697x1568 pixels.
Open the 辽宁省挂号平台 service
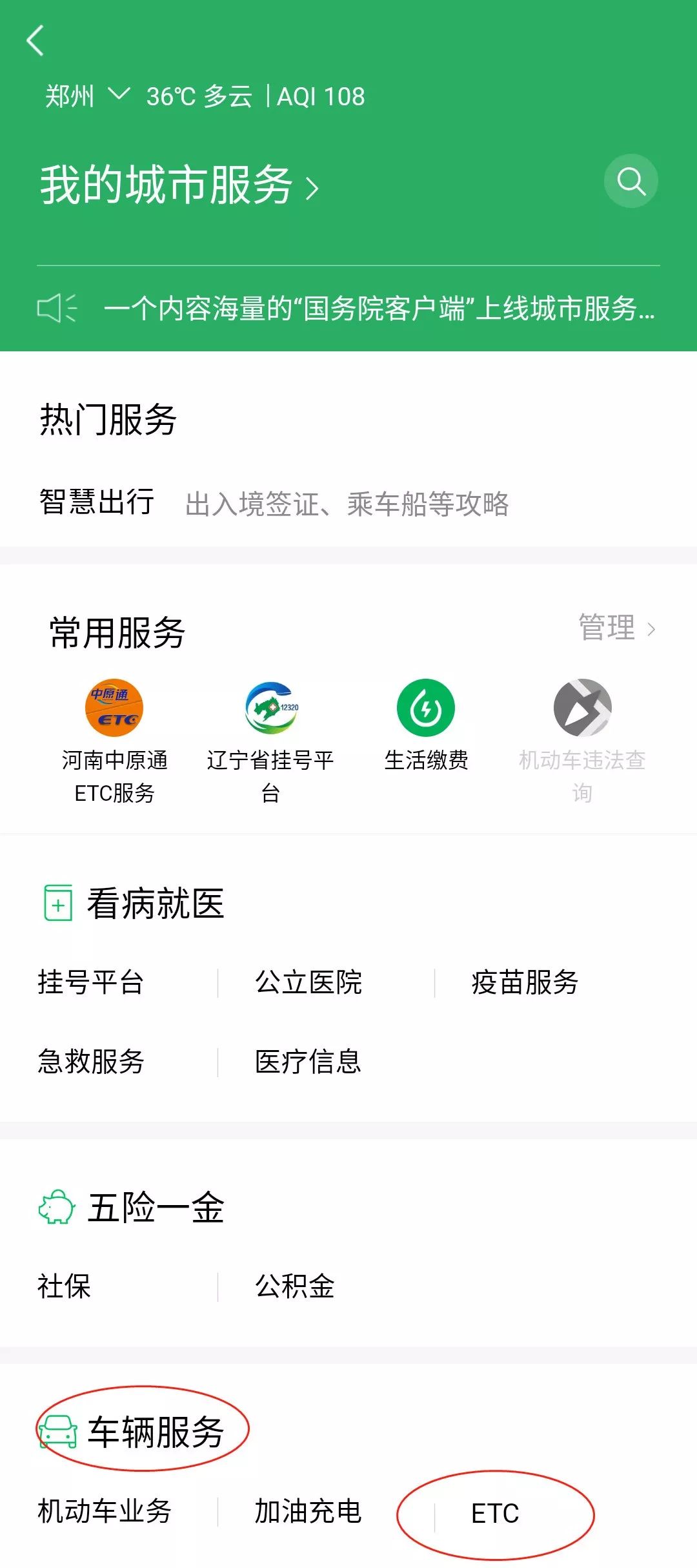(x=271, y=710)
